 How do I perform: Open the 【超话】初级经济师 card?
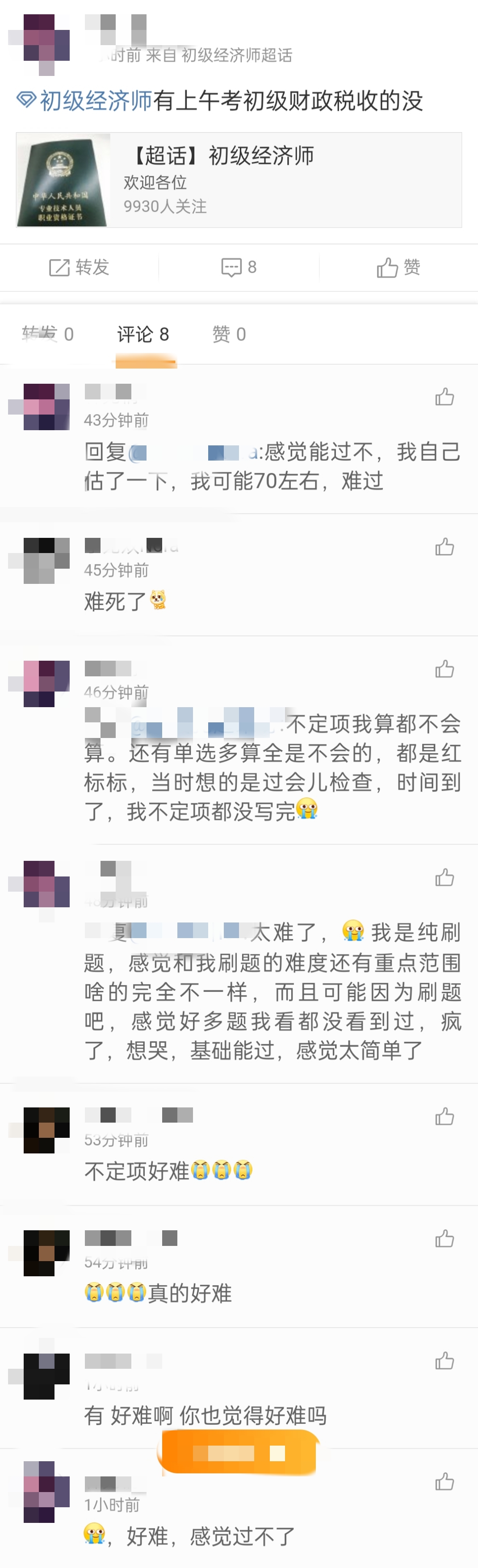click(x=239, y=180)
